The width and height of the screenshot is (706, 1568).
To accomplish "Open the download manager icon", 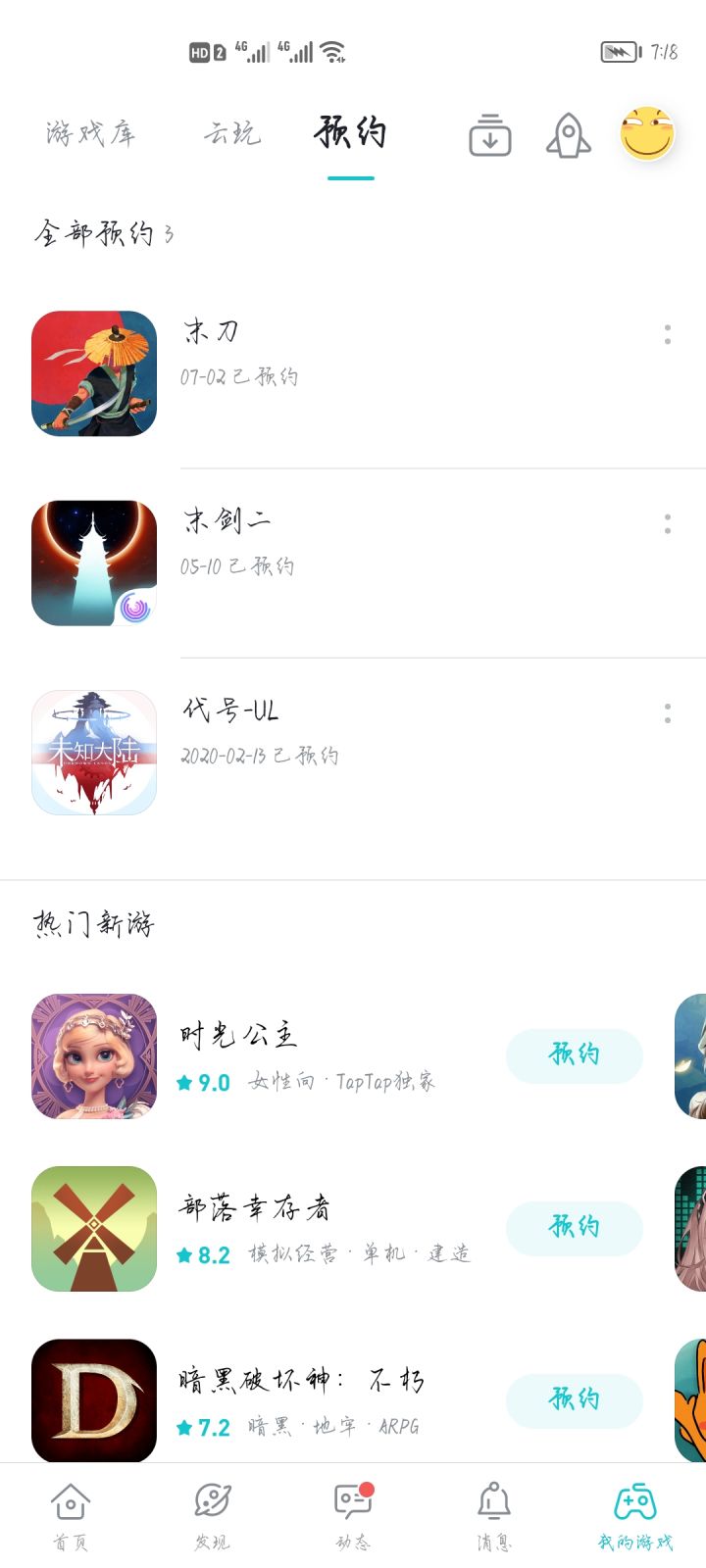I will tap(489, 135).
